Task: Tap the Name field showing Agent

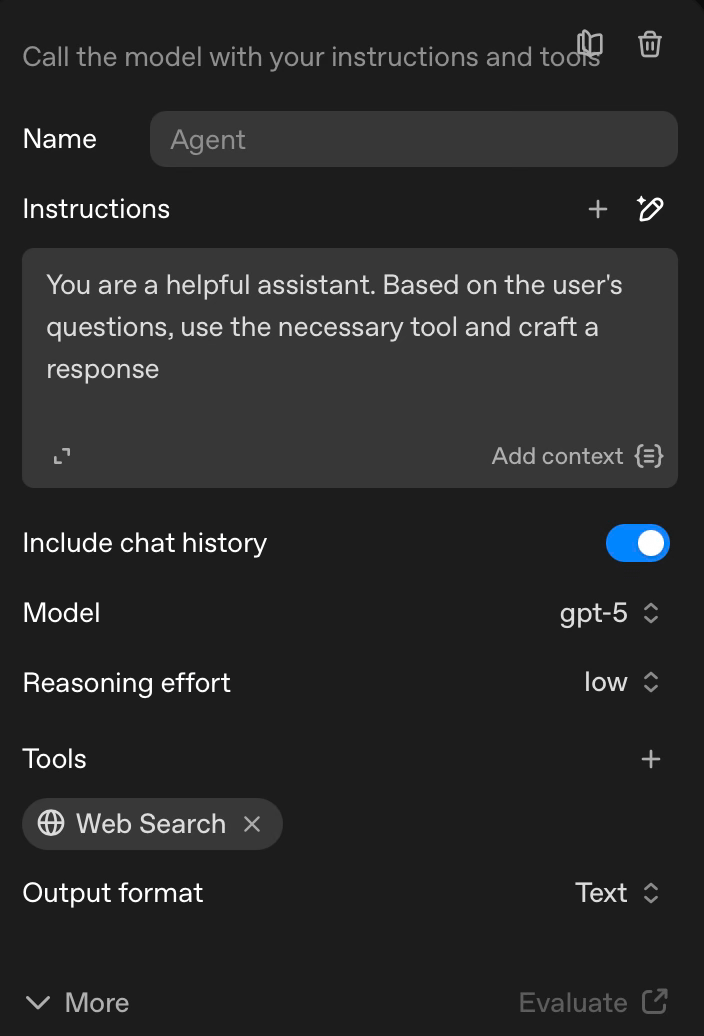Action: pyautogui.click(x=413, y=139)
